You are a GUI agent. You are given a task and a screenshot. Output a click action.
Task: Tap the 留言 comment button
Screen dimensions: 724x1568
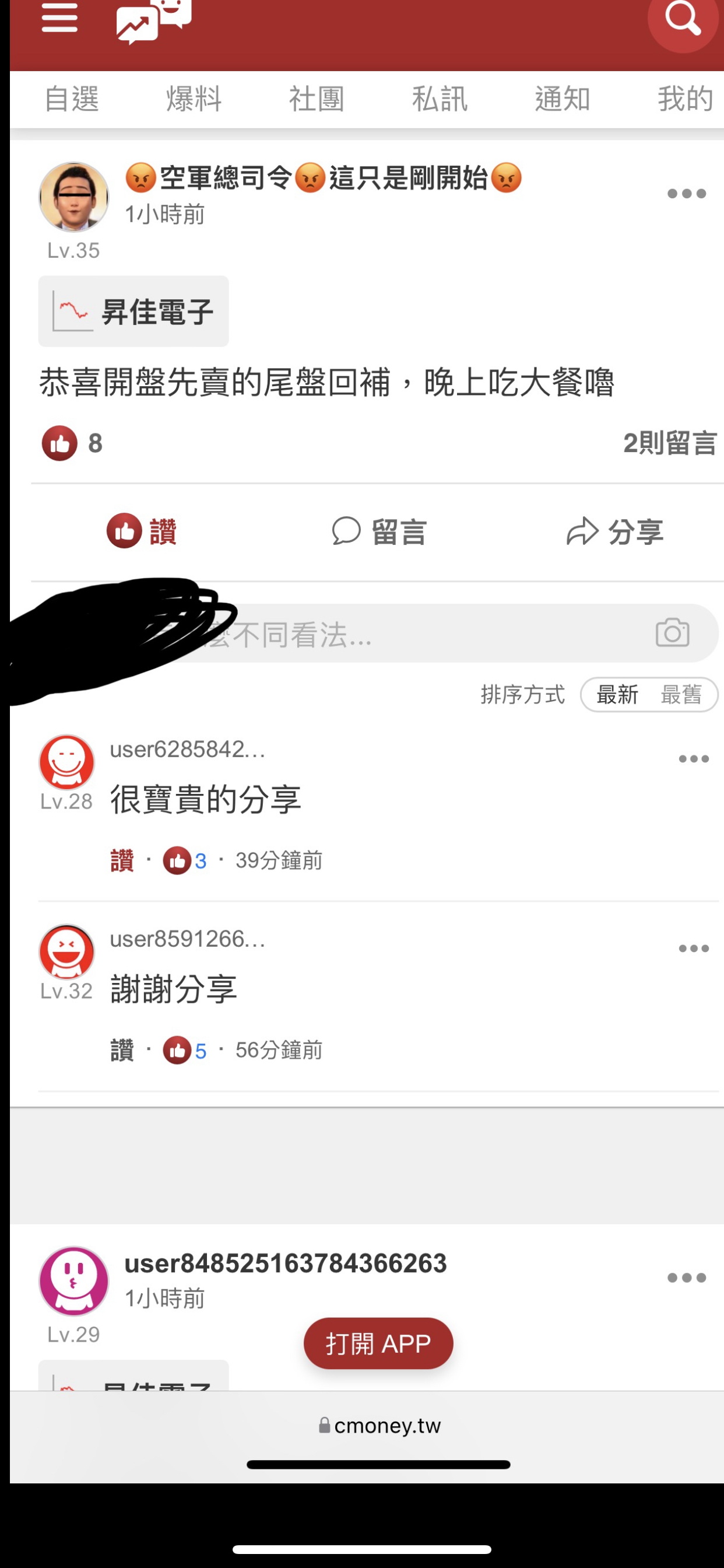[x=379, y=531]
